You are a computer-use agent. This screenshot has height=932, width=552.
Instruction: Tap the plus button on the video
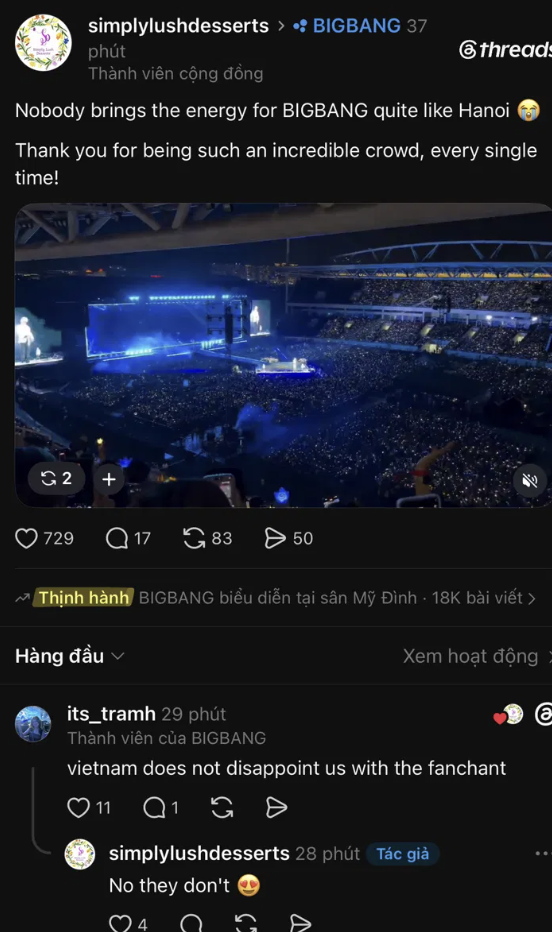click(x=109, y=479)
